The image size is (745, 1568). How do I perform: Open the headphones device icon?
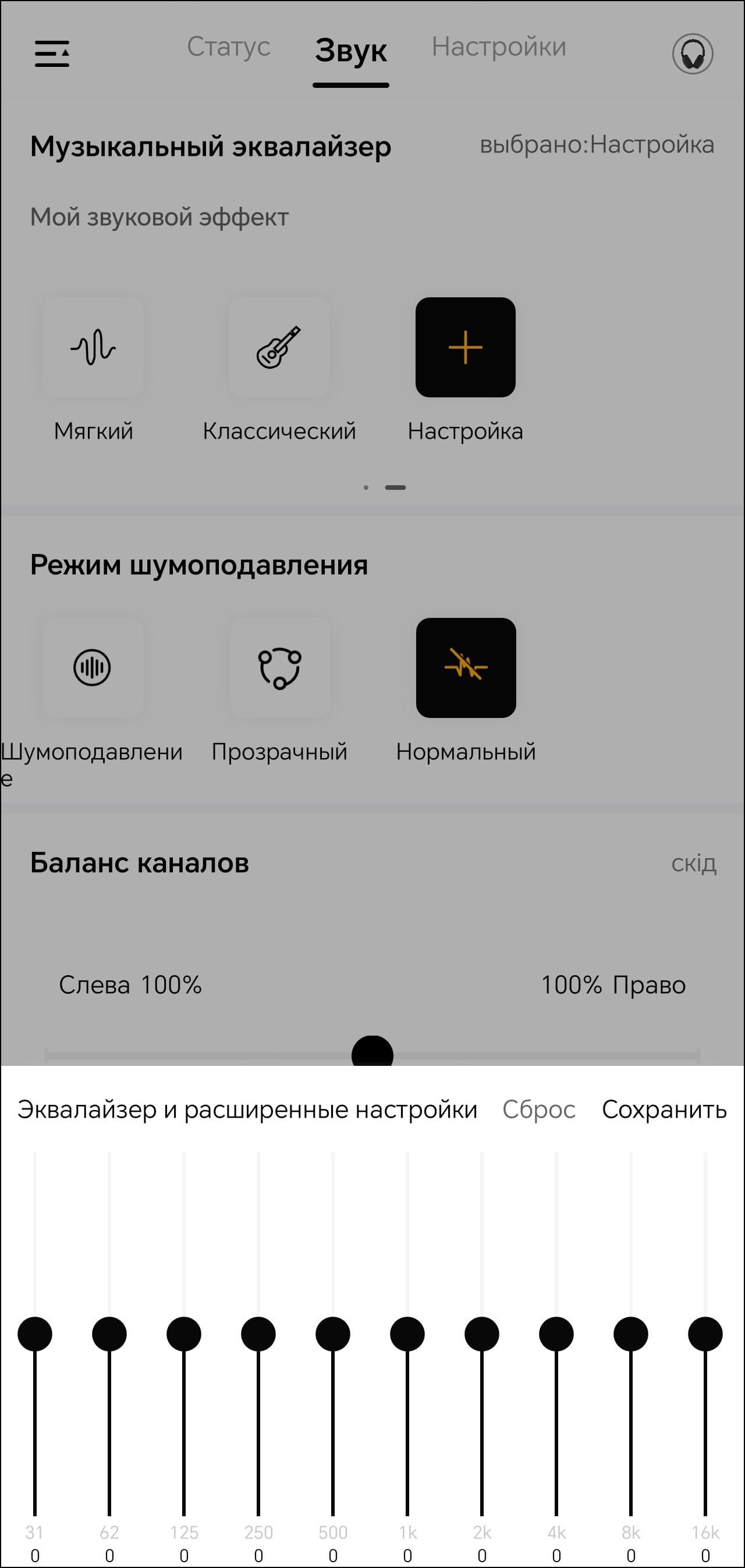coord(693,54)
